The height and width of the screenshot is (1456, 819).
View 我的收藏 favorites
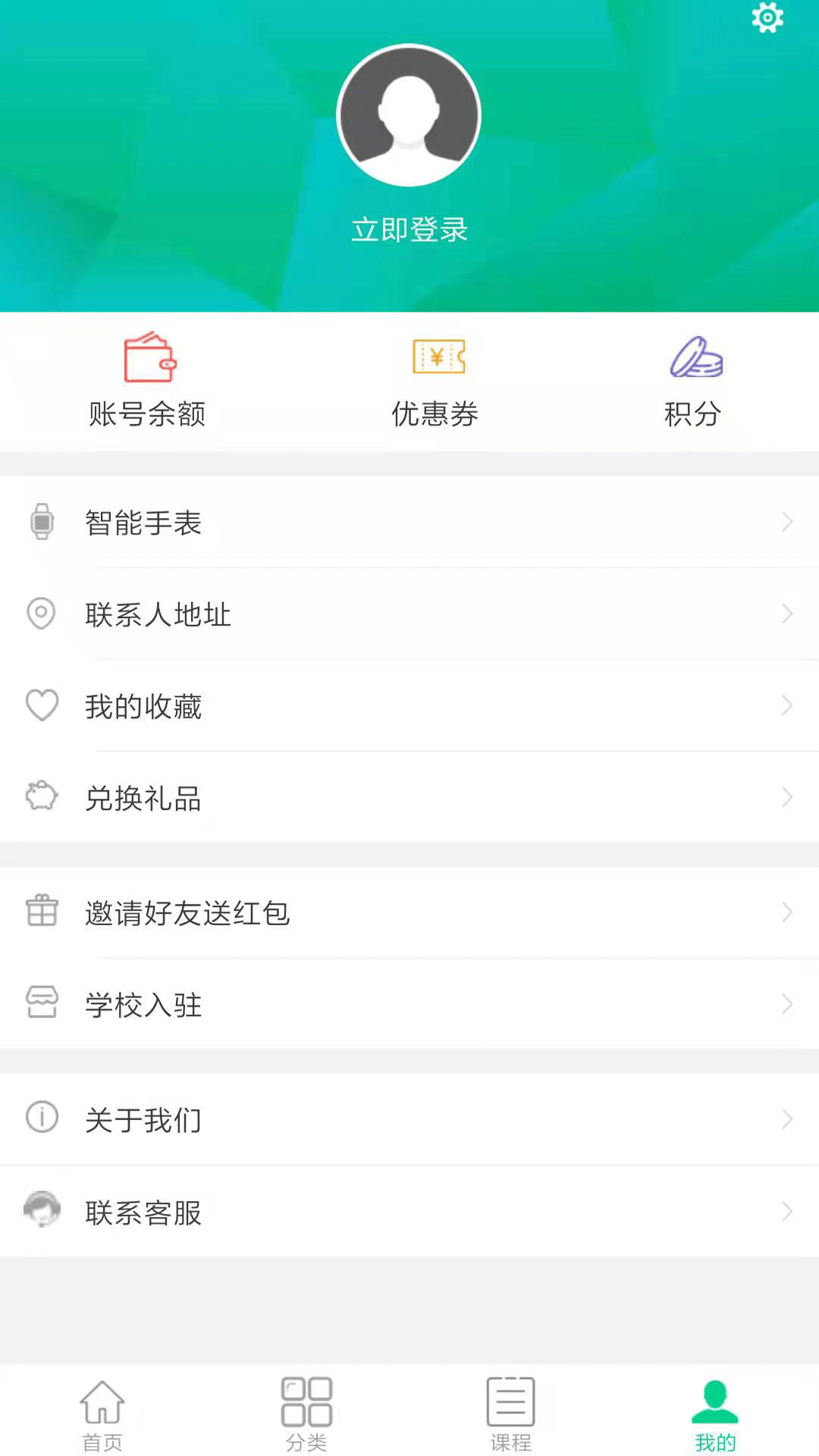coord(409,706)
